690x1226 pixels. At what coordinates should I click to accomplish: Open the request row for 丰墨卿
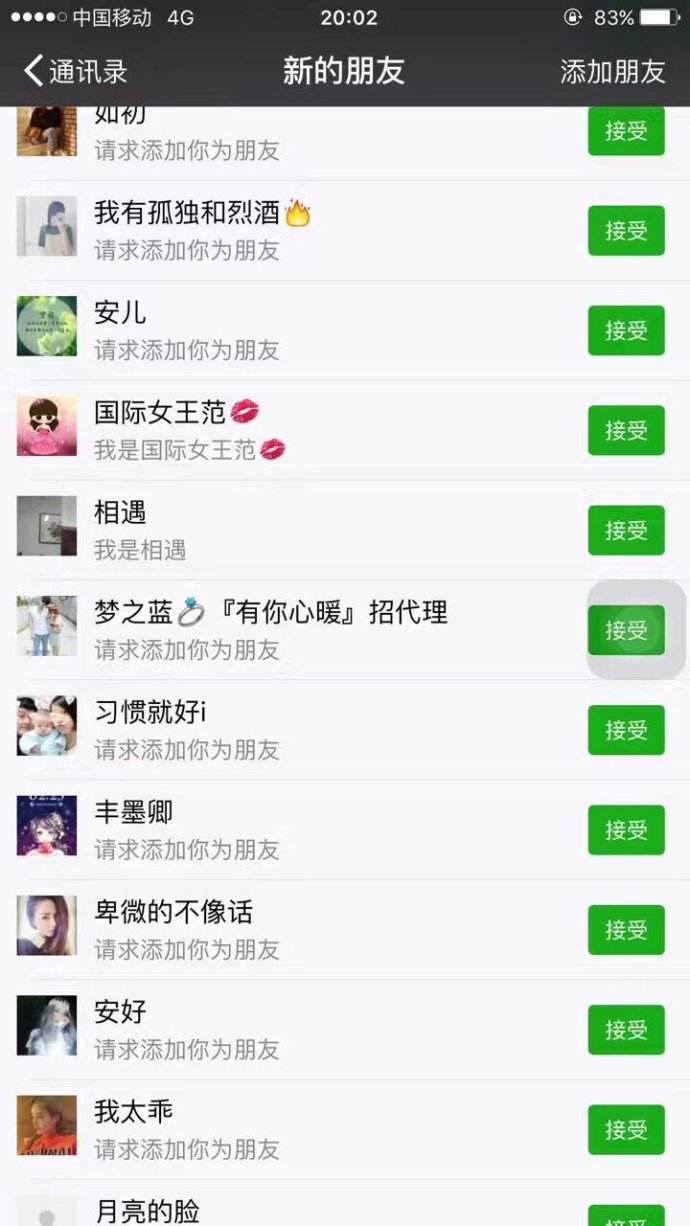(x=300, y=830)
